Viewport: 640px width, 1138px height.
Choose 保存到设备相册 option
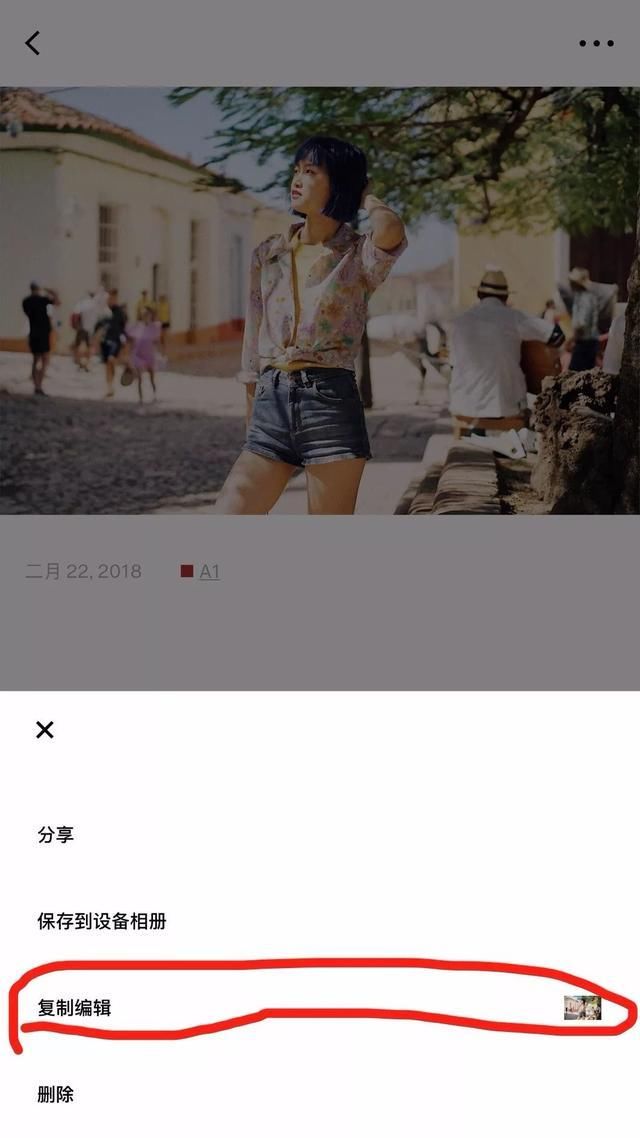tap(102, 921)
